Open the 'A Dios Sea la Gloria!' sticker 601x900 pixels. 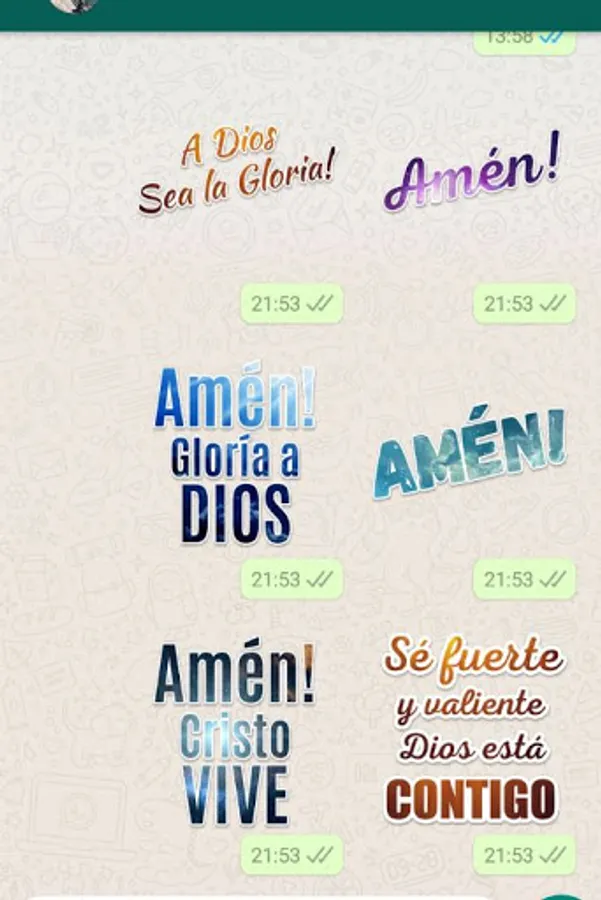(236, 170)
